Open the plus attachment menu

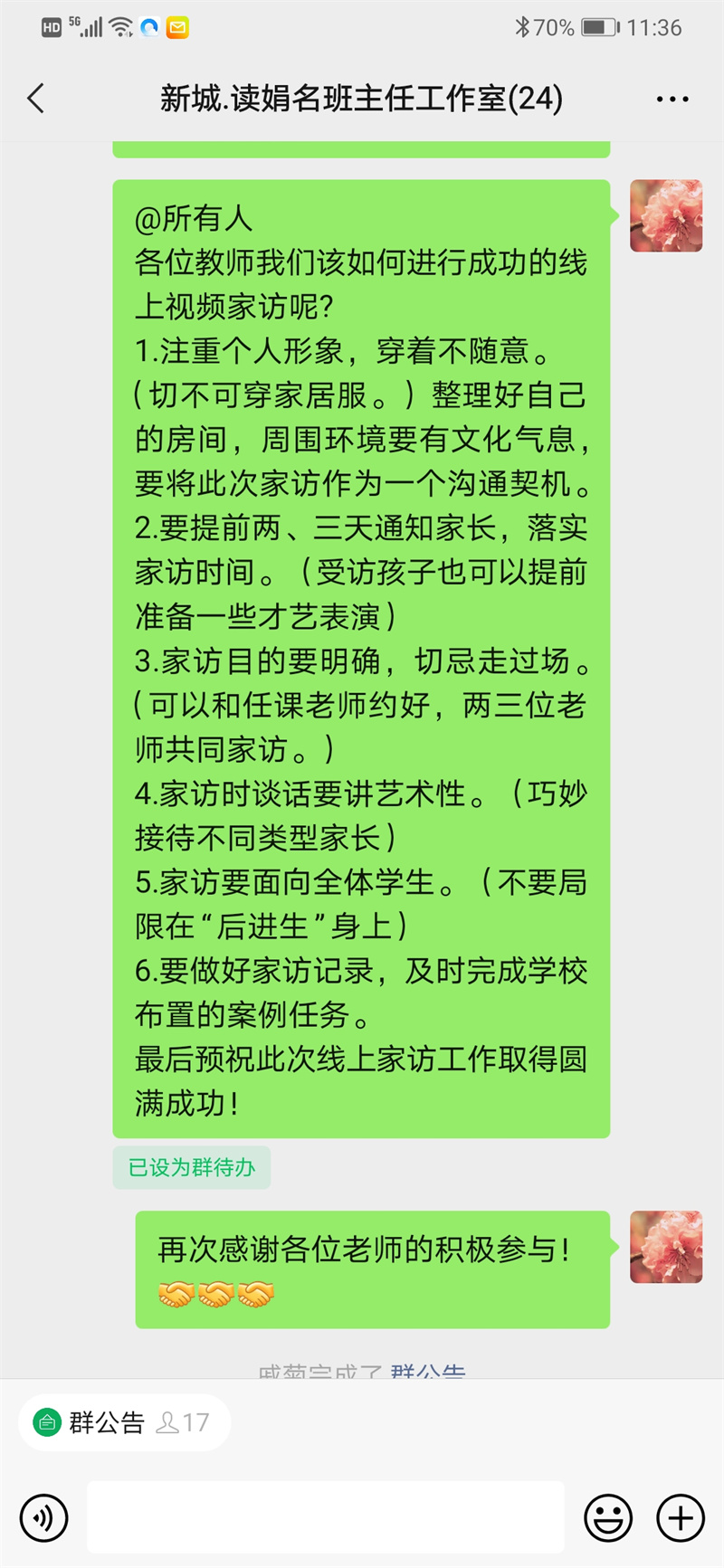[681, 1517]
